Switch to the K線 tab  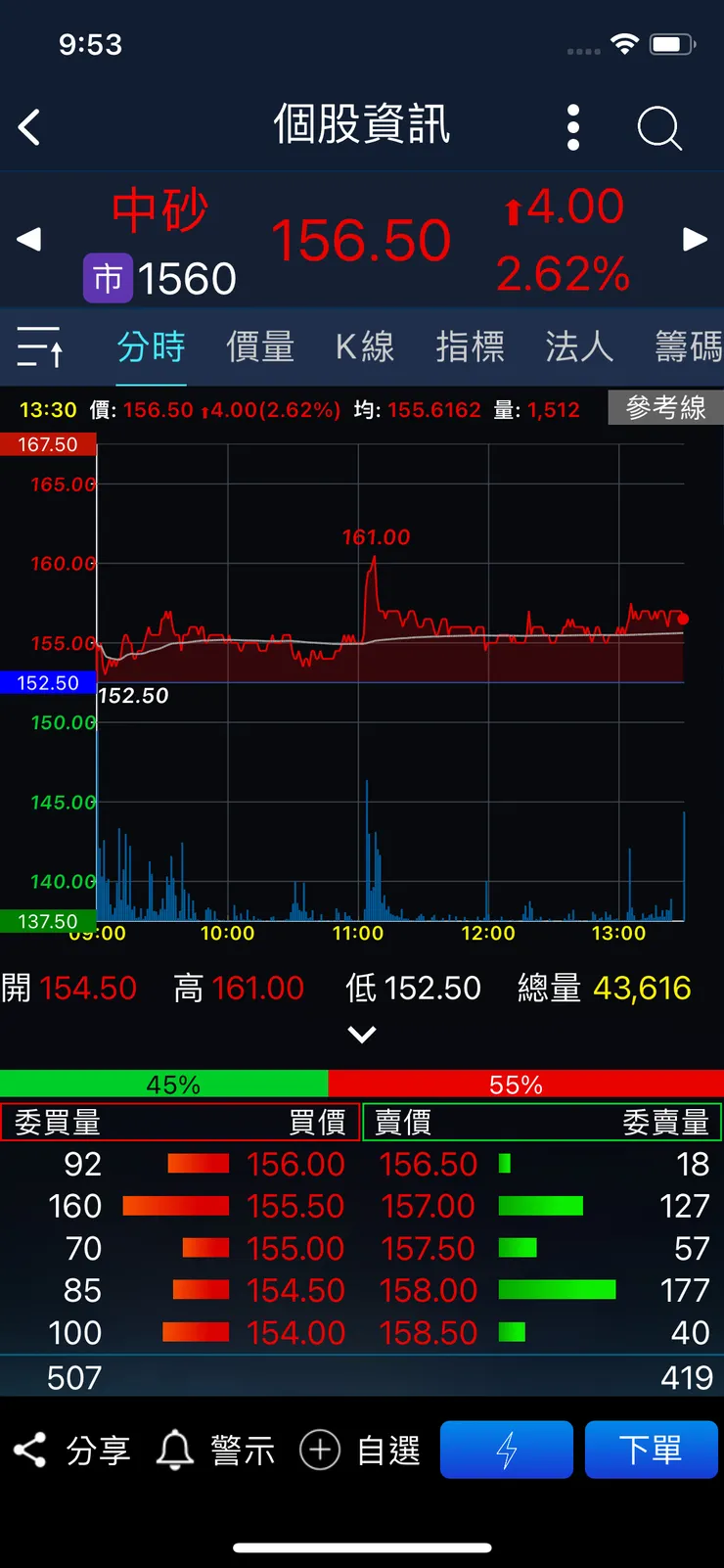coord(364,347)
